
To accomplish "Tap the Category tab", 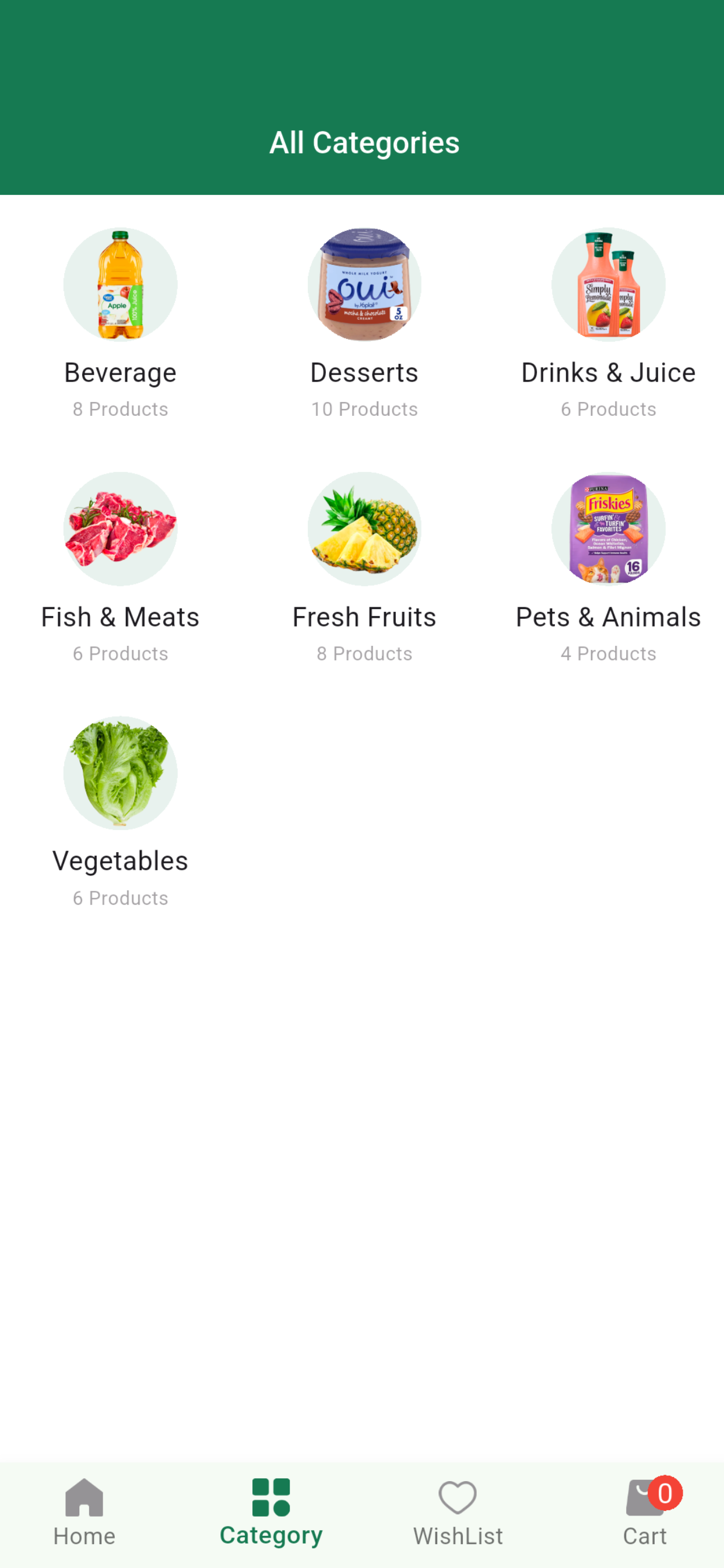I will 271,1513.
